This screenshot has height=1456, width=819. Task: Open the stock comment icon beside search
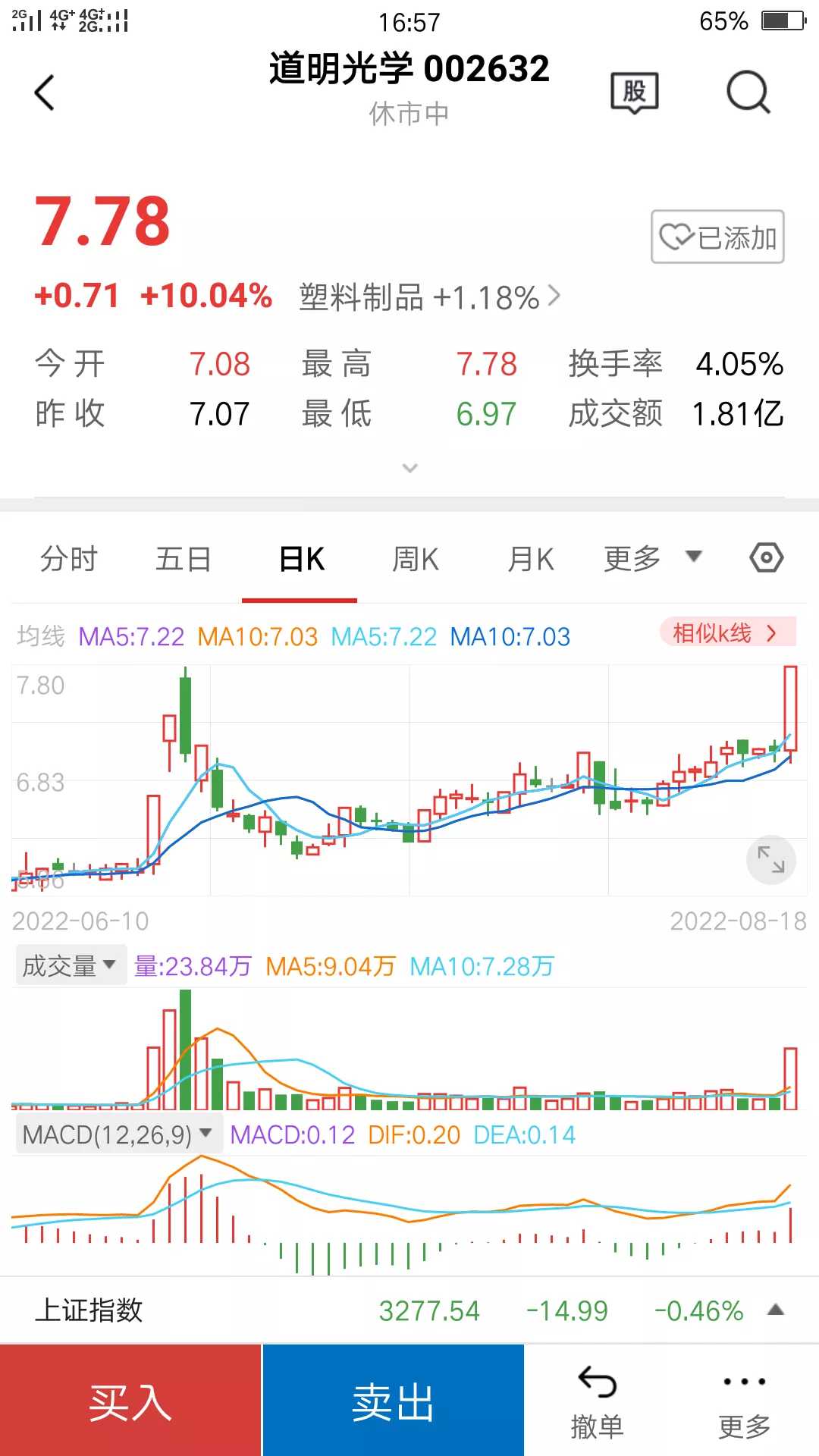(634, 93)
